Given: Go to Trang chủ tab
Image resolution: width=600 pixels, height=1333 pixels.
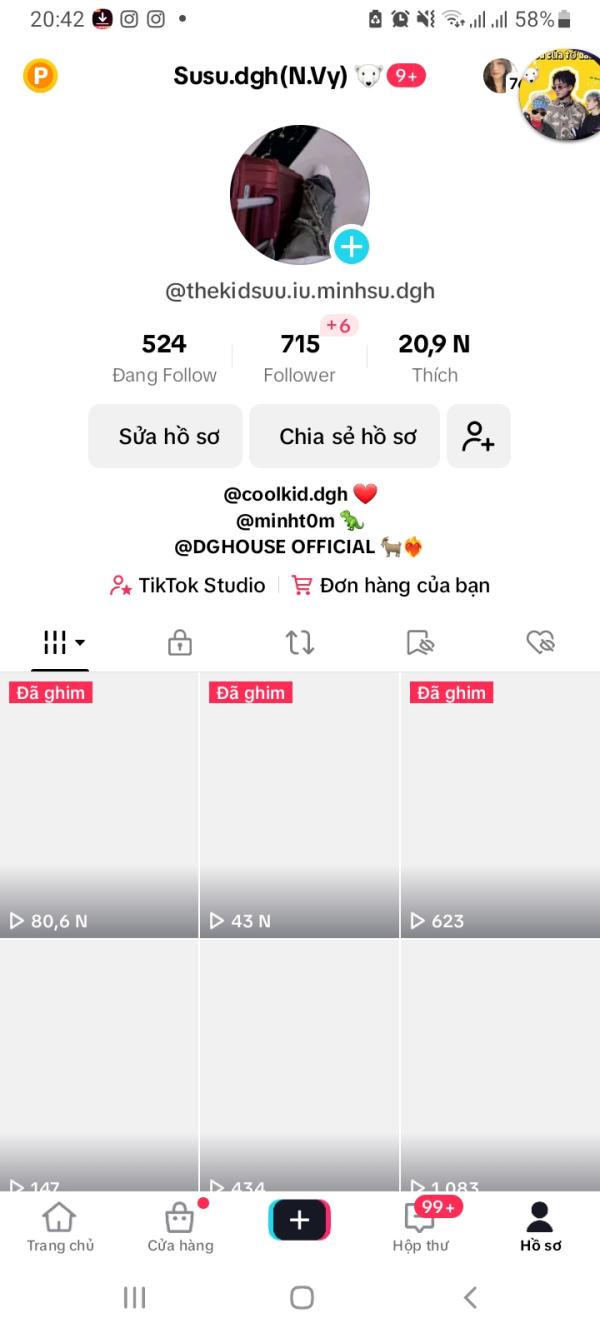Looking at the screenshot, I should tap(60, 1227).
